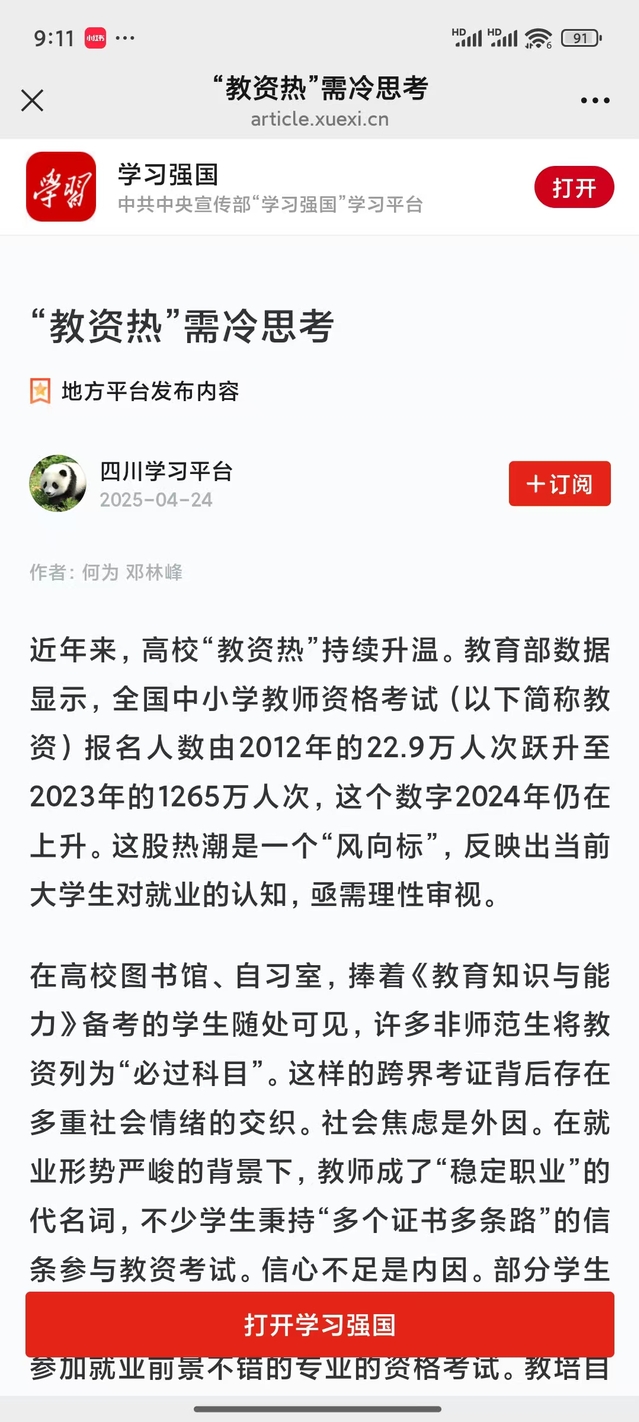Open the 四川学习平台 panda avatar
This screenshot has height=1422, width=639.
pyautogui.click(x=58, y=484)
